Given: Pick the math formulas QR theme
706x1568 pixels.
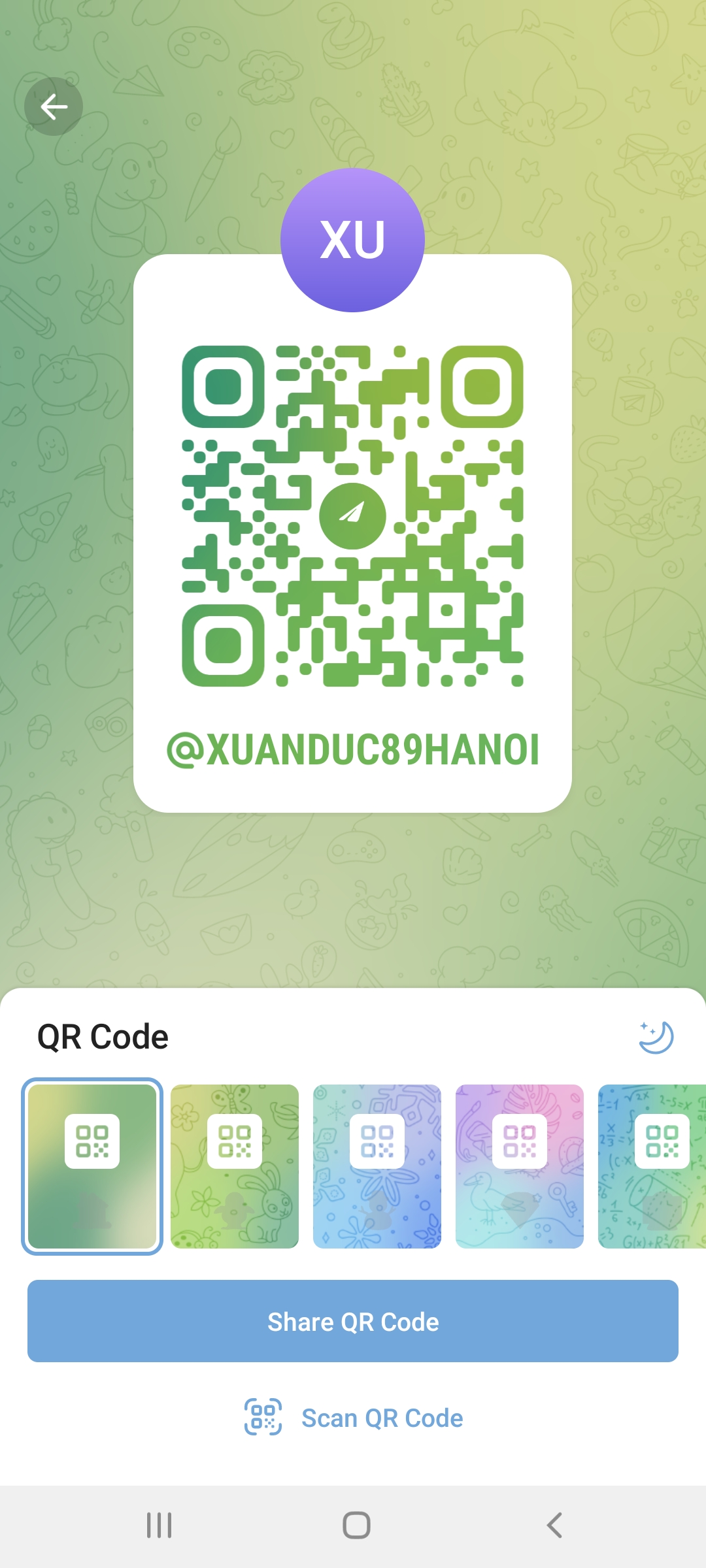Looking at the screenshot, I should coord(652,1166).
